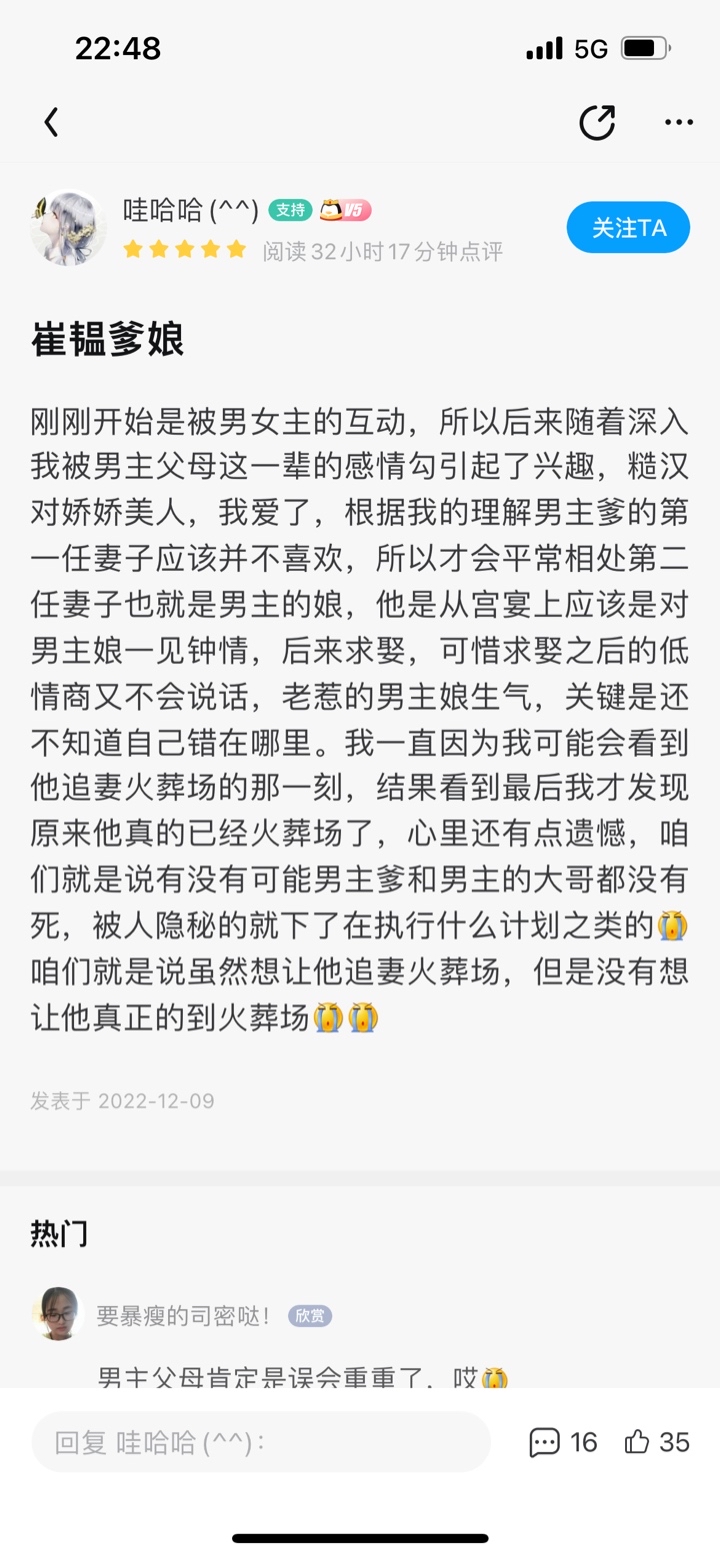Open the three-dot overflow menu
The height and width of the screenshot is (1559, 720).
pos(679,123)
